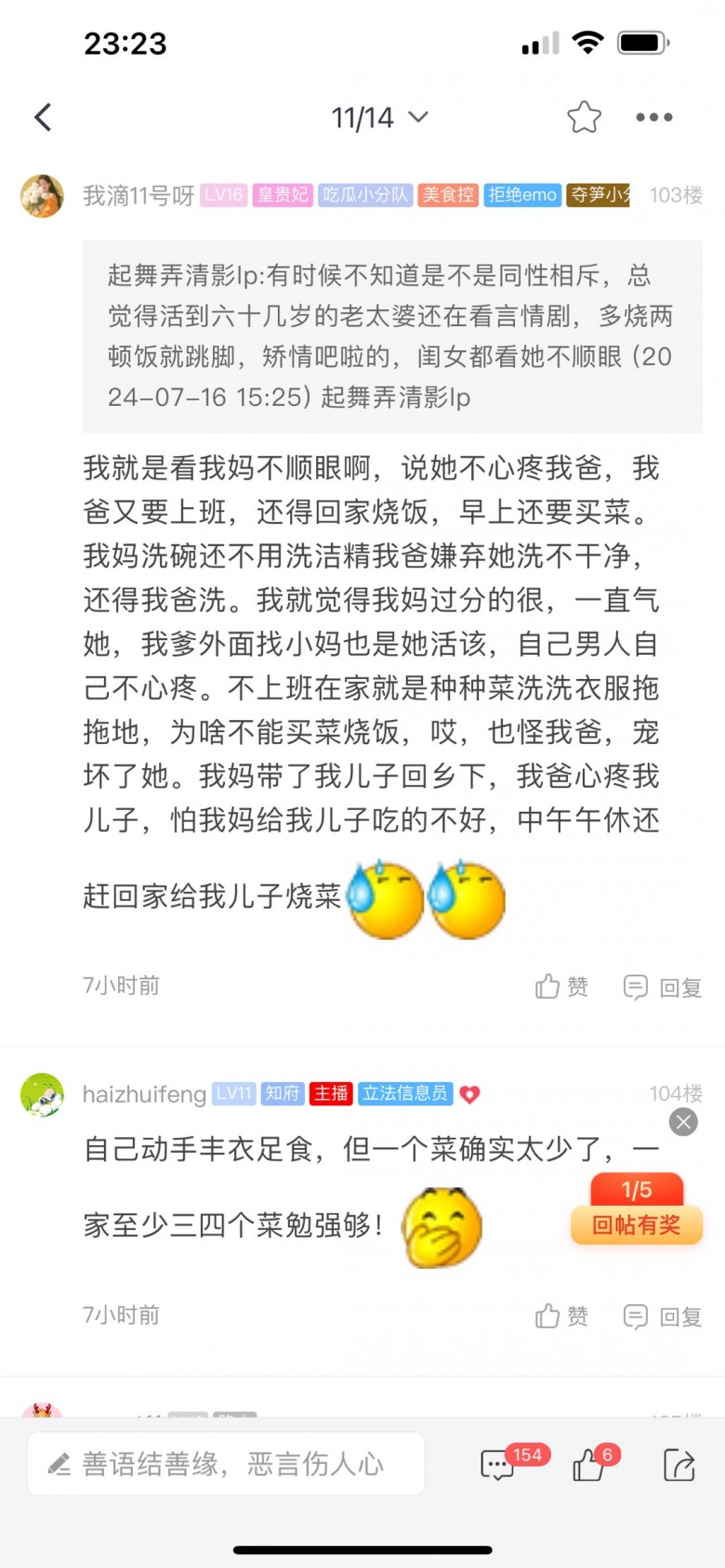Give the thread a thumbs up
The width and height of the screenshot is (725, 1568).
click(x=589, y=1466)
